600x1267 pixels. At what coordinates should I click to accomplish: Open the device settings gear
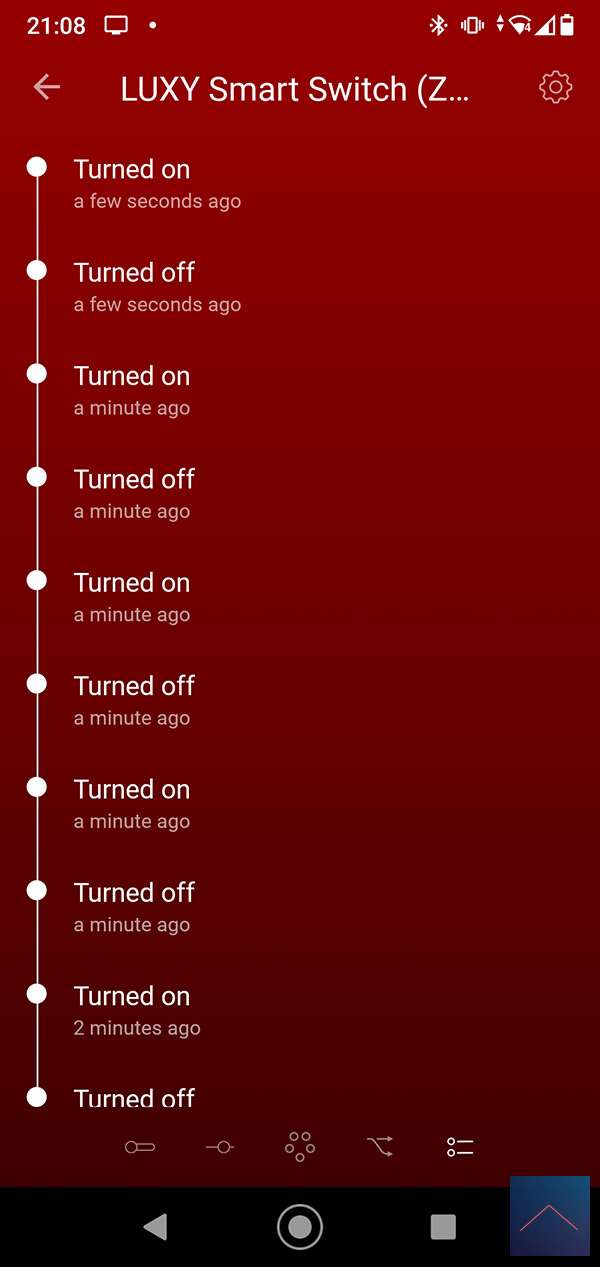click(555, 88)
